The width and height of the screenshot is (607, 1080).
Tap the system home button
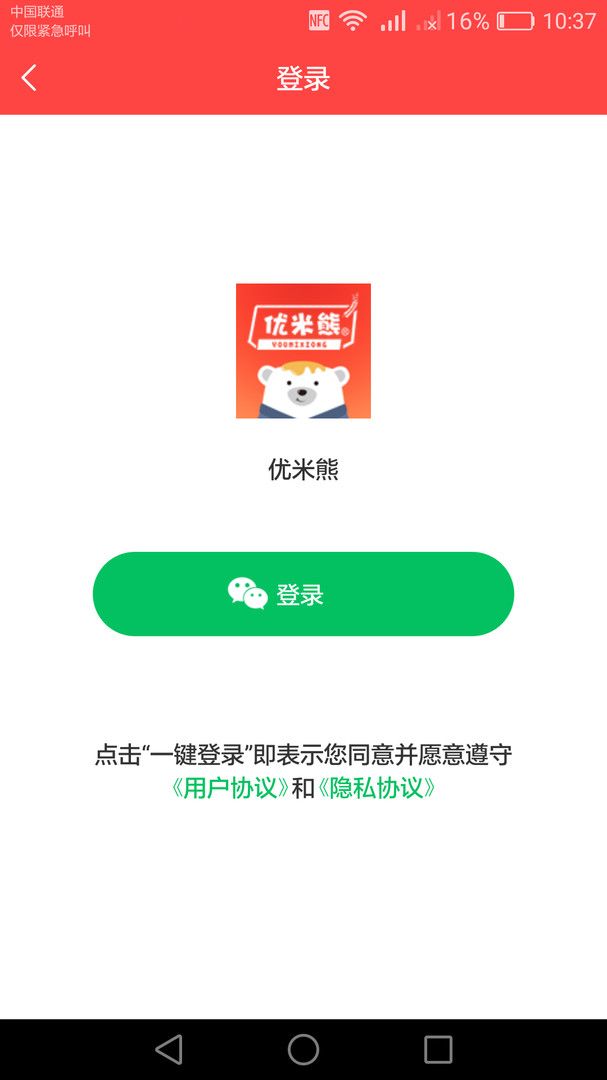point(303,1049)
